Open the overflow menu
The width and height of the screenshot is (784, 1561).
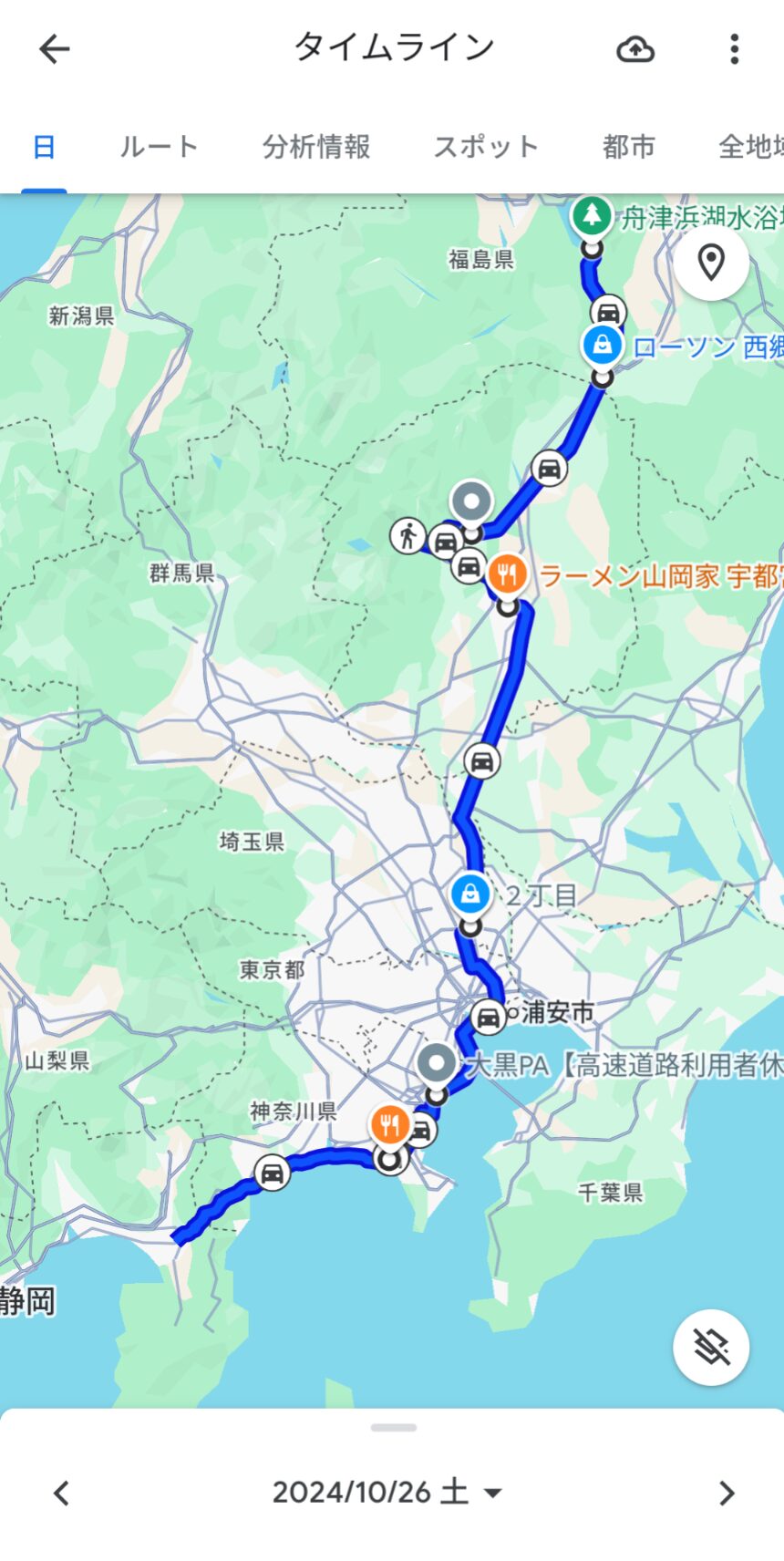734,49
